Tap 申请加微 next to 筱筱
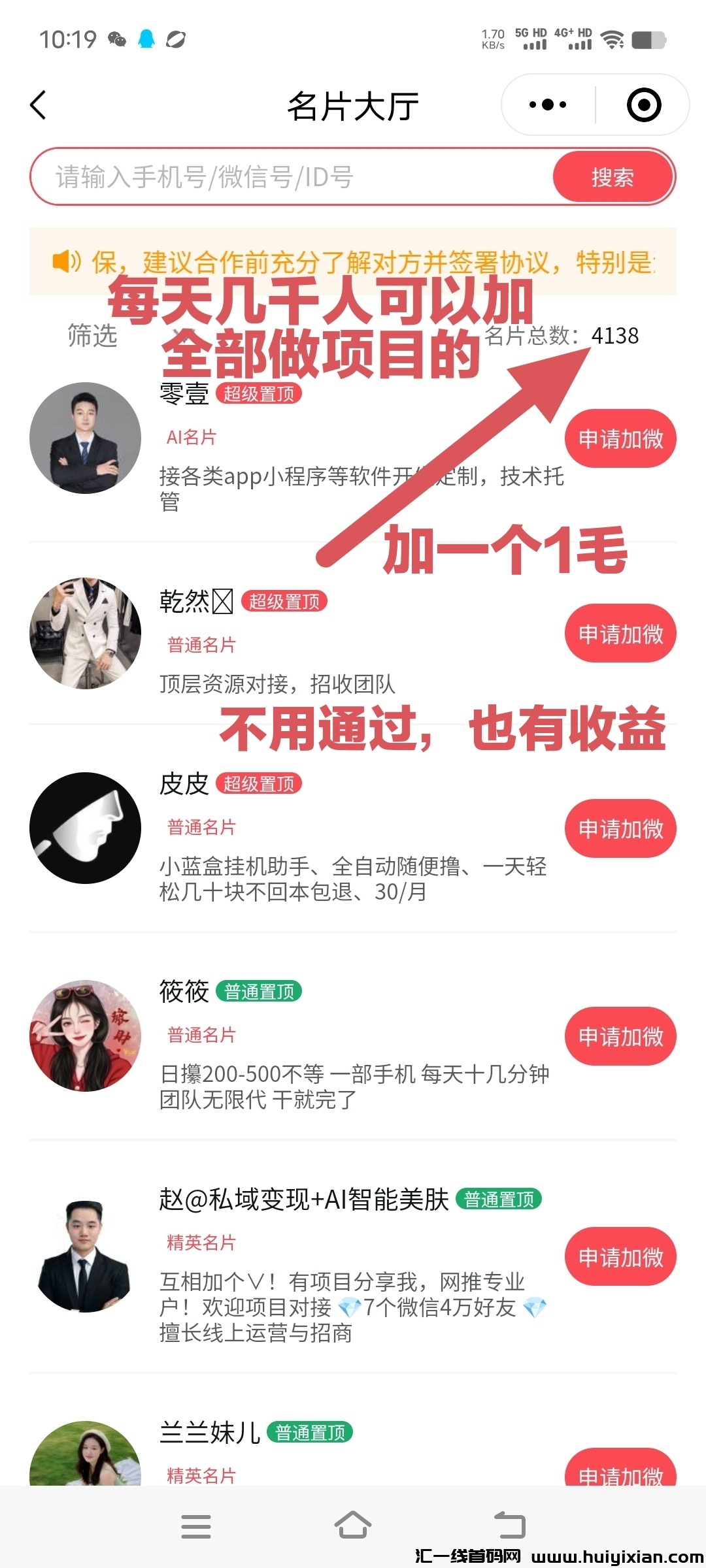 point(620,1036)
